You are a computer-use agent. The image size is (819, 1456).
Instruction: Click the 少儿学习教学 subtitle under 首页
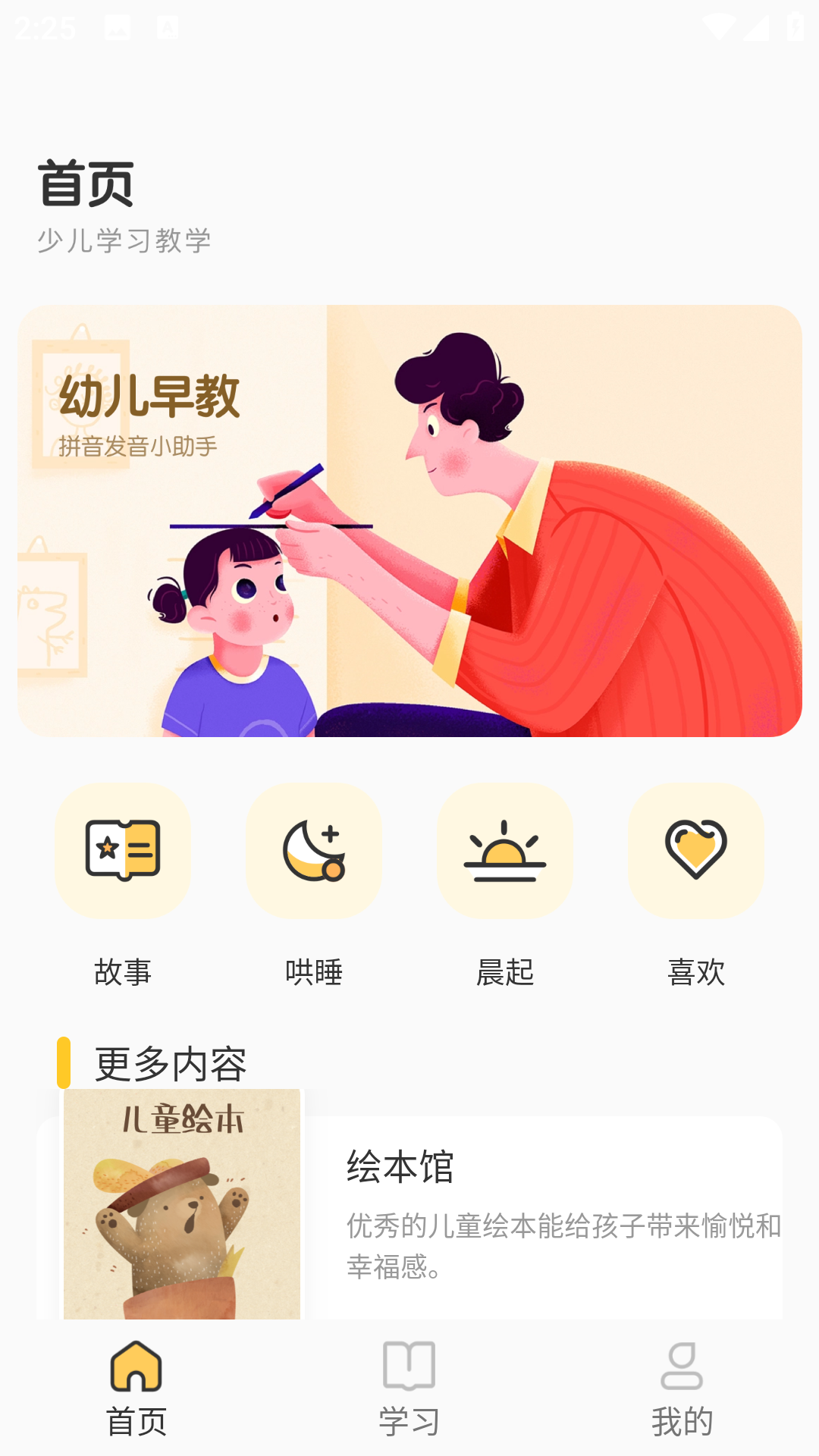click(126, 240)
